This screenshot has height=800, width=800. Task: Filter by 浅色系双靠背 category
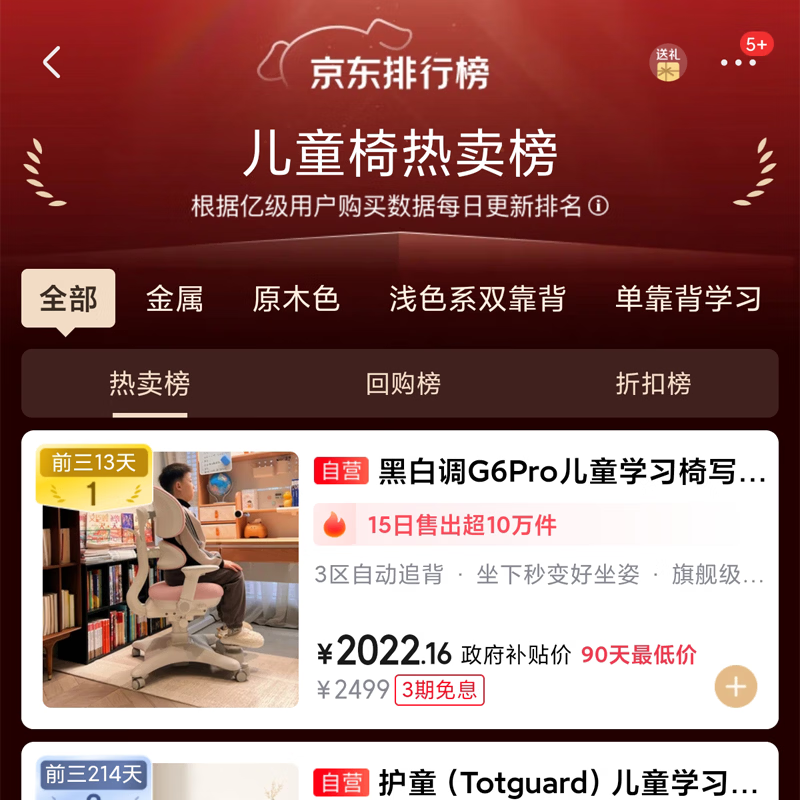pos(477,298)
